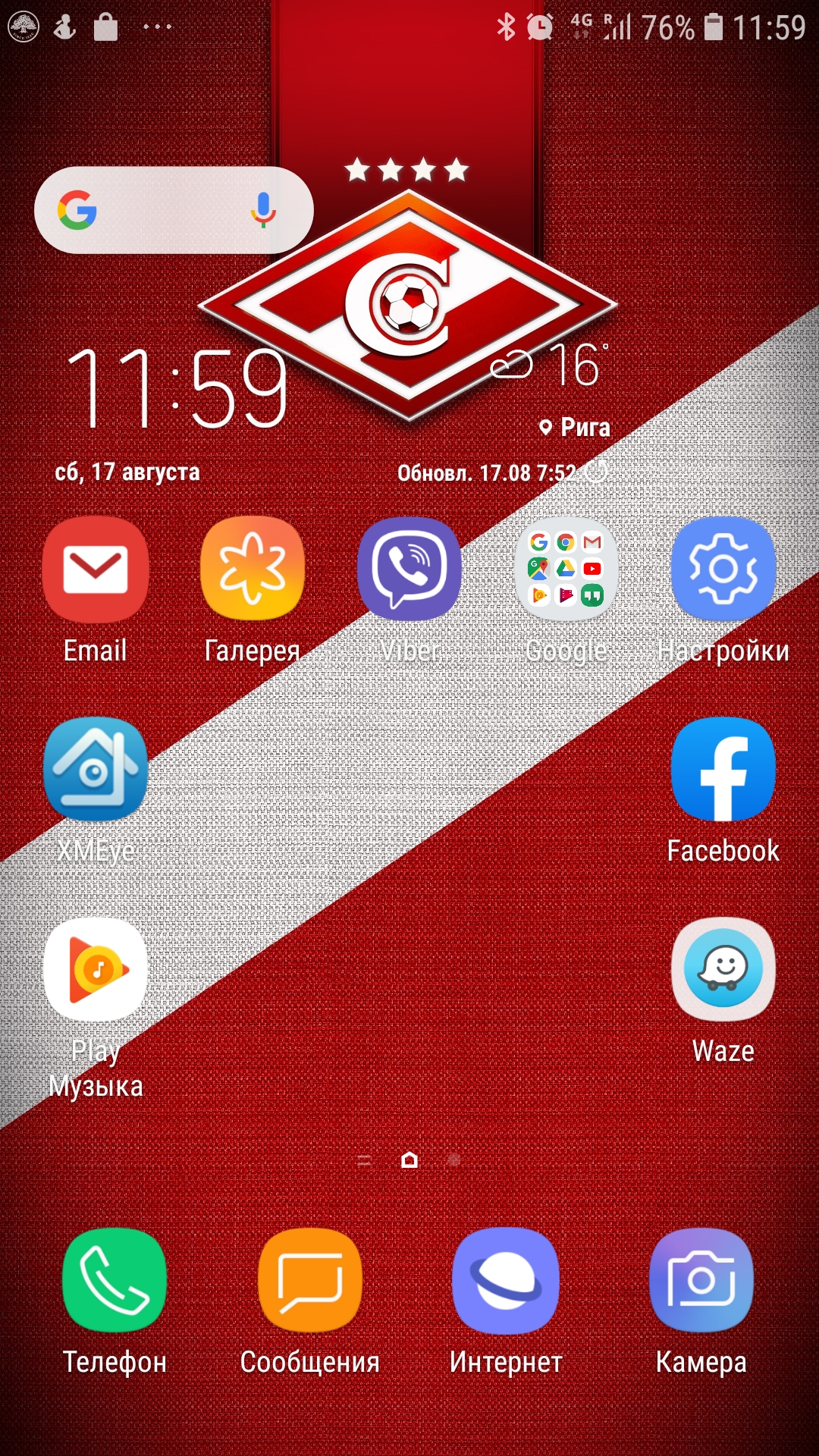Open Сообщения from the dock
This screenshot has height=1456, width=819.
tap(309, 1281)
